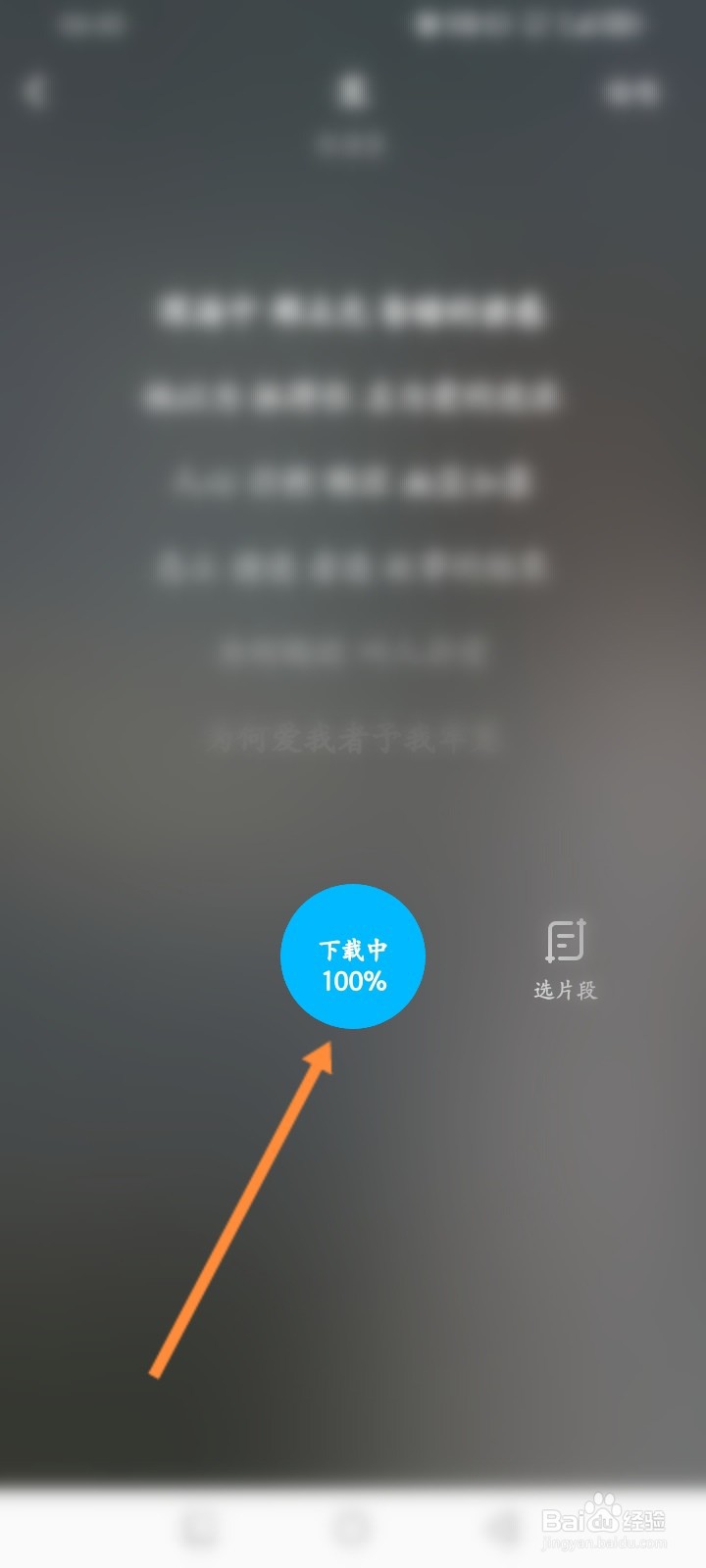
Task: Toggle playback from the bottom center control
Action: 353,1529
